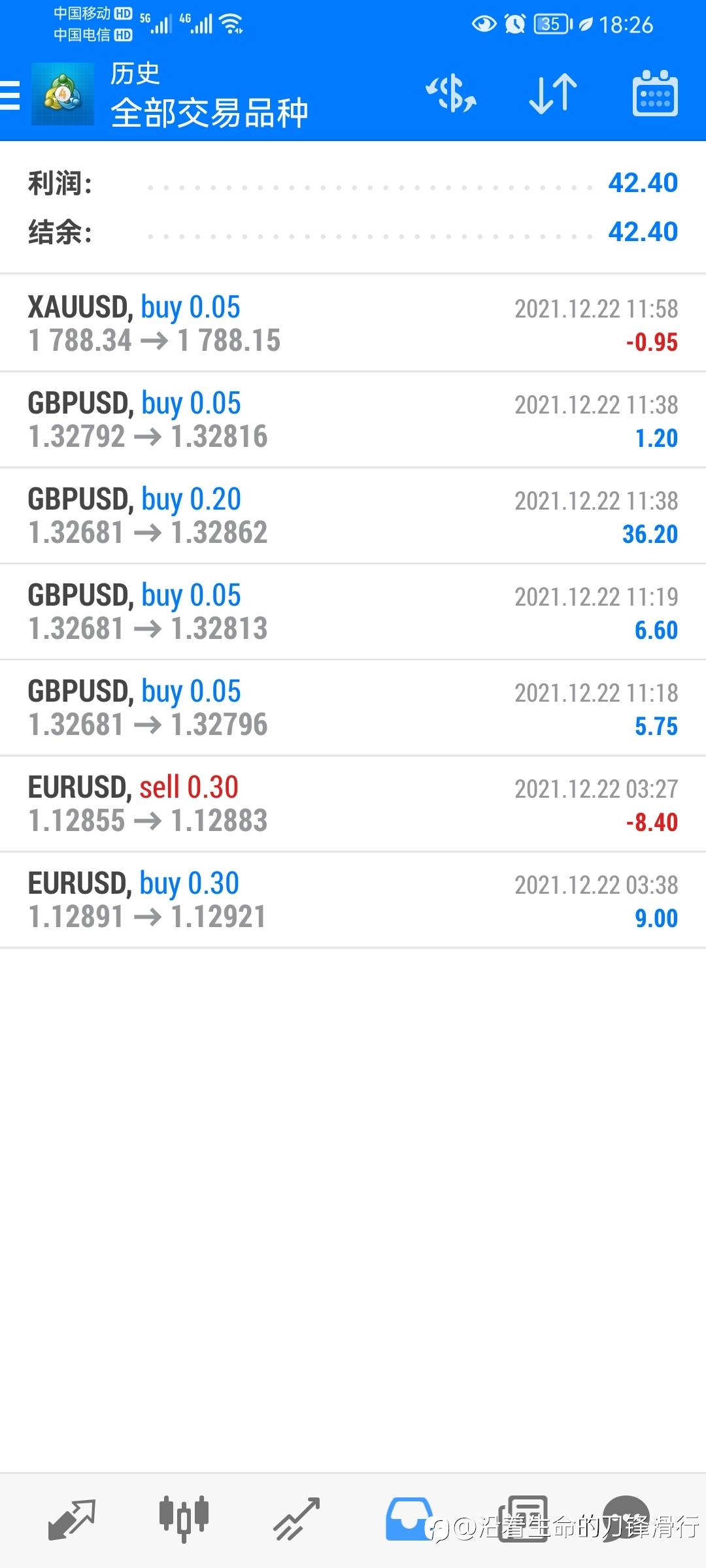
Task: Switch to the Quotes tab
Action: tap(72, 1519)
